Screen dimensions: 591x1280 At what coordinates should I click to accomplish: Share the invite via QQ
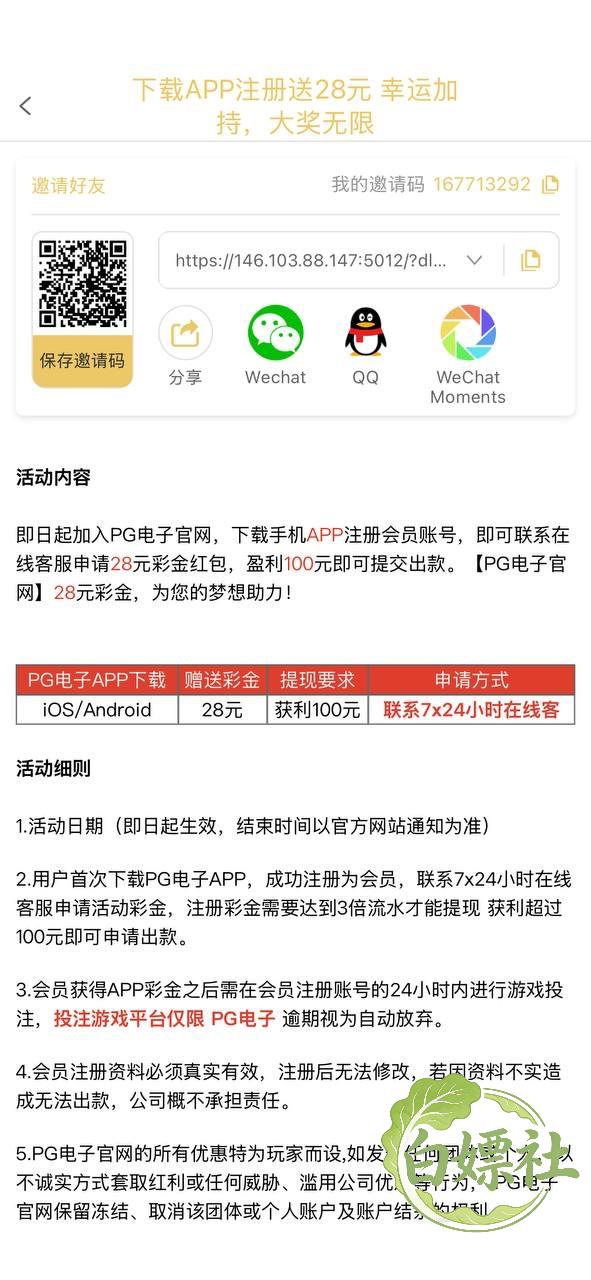coord(366,346)
